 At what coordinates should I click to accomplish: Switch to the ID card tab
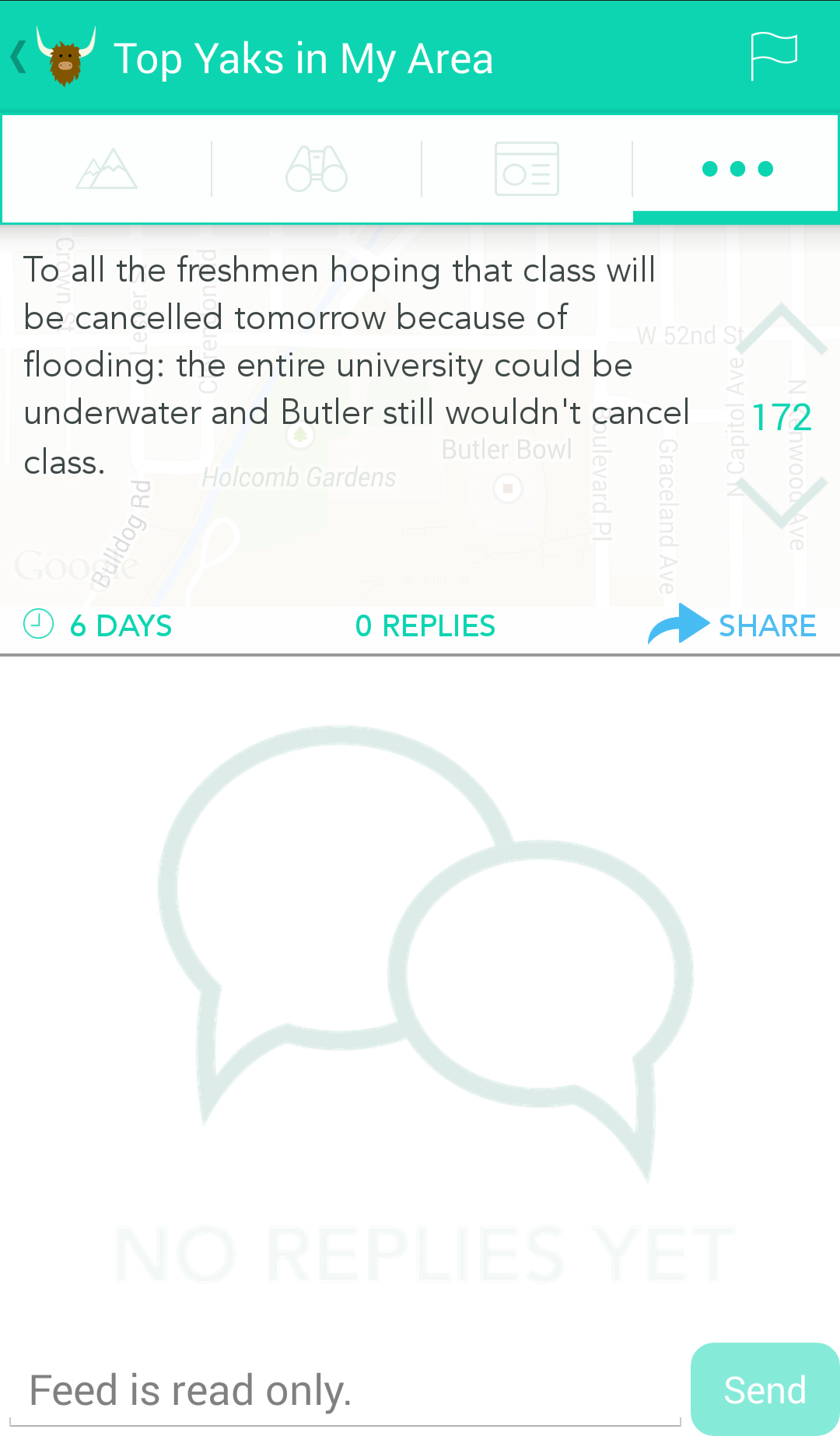tap(527, 169)
